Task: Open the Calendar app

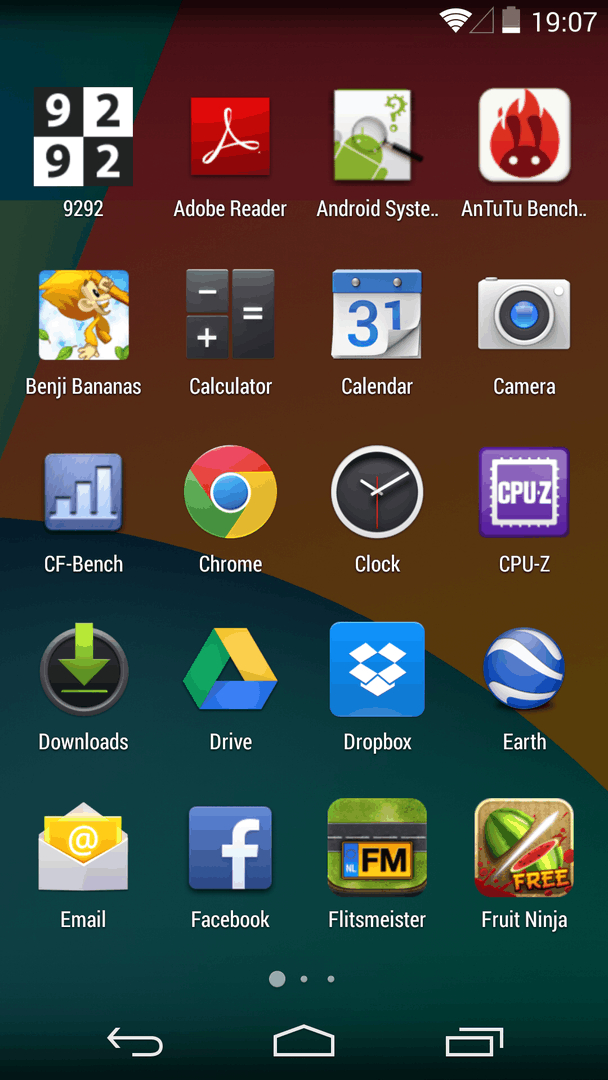Action: (x=377, y=315)
